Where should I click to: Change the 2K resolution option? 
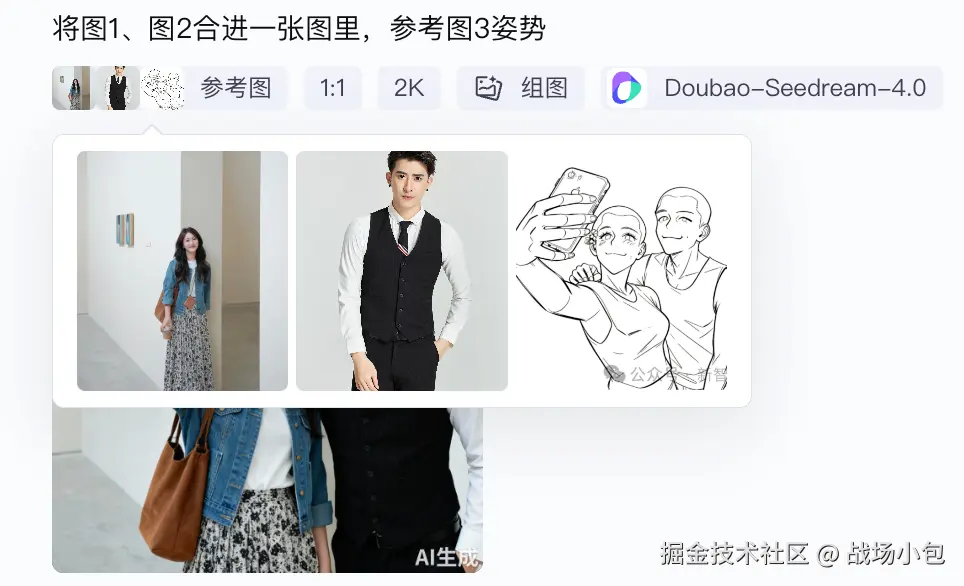[409, 88]
